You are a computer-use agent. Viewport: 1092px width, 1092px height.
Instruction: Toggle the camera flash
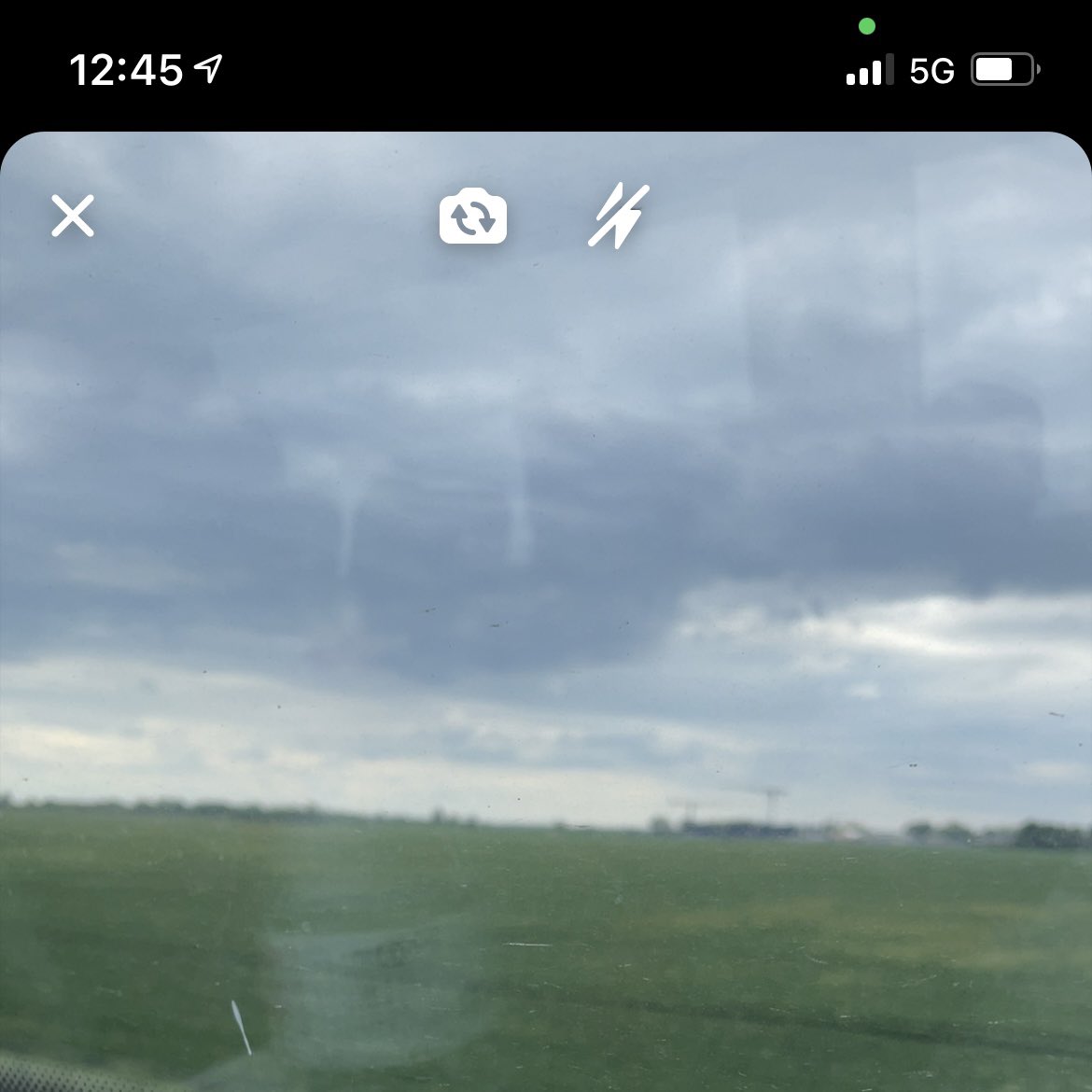618,217
